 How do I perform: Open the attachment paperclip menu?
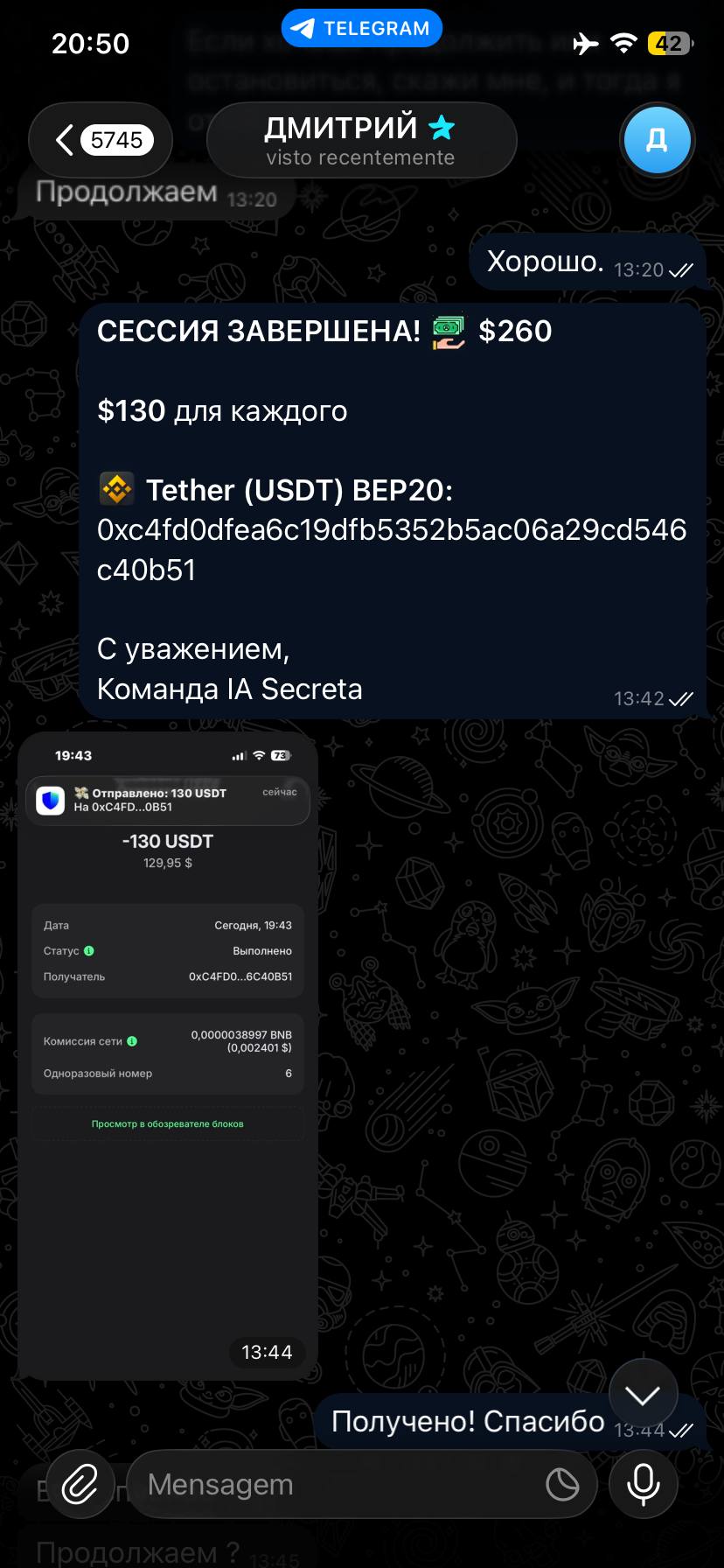(x=80, y=1484)
